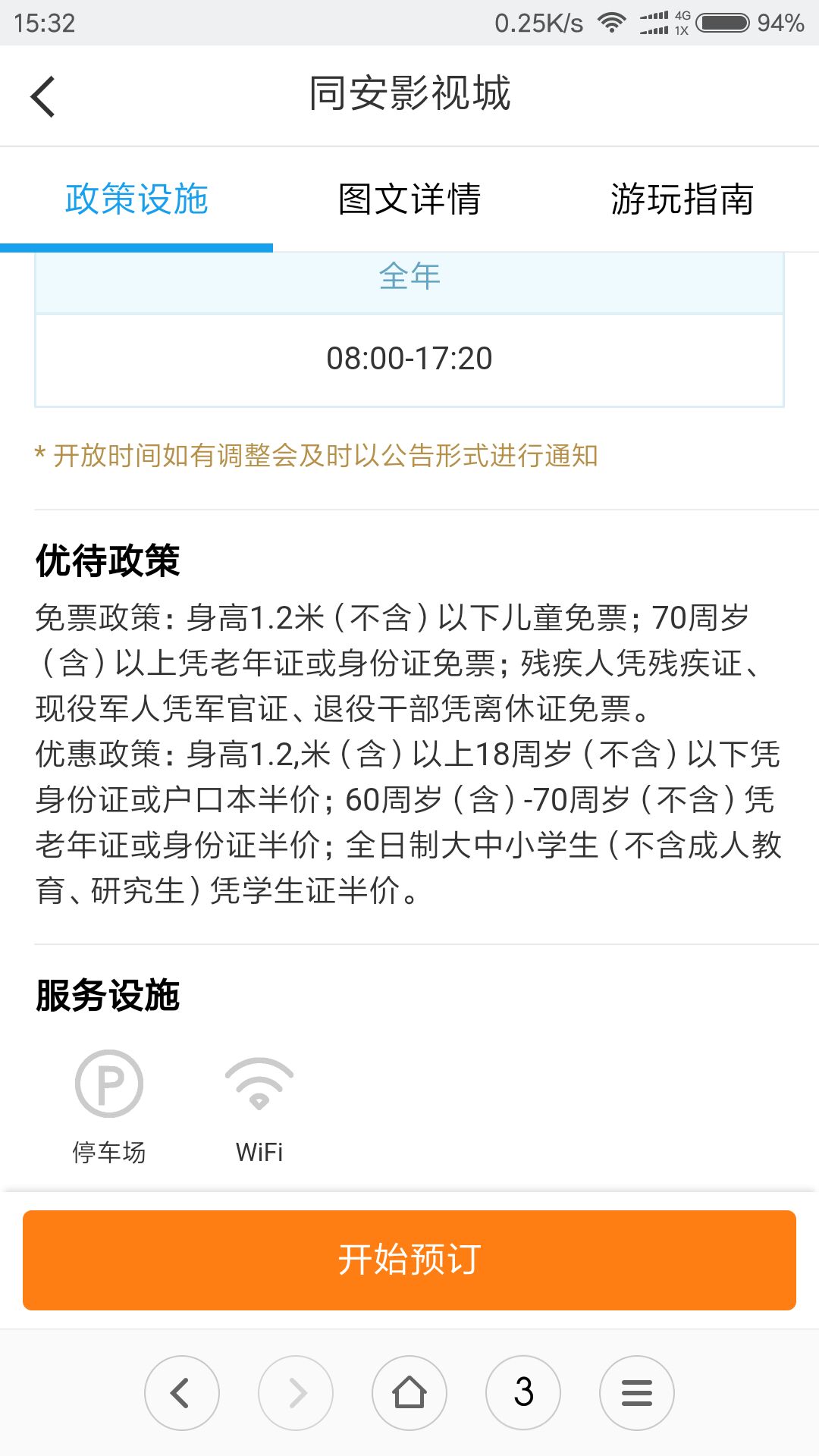The height and width of the screenshot is (1456, 819).
Task: Go back from 同安影视城 page
Action: click(43, 96)
